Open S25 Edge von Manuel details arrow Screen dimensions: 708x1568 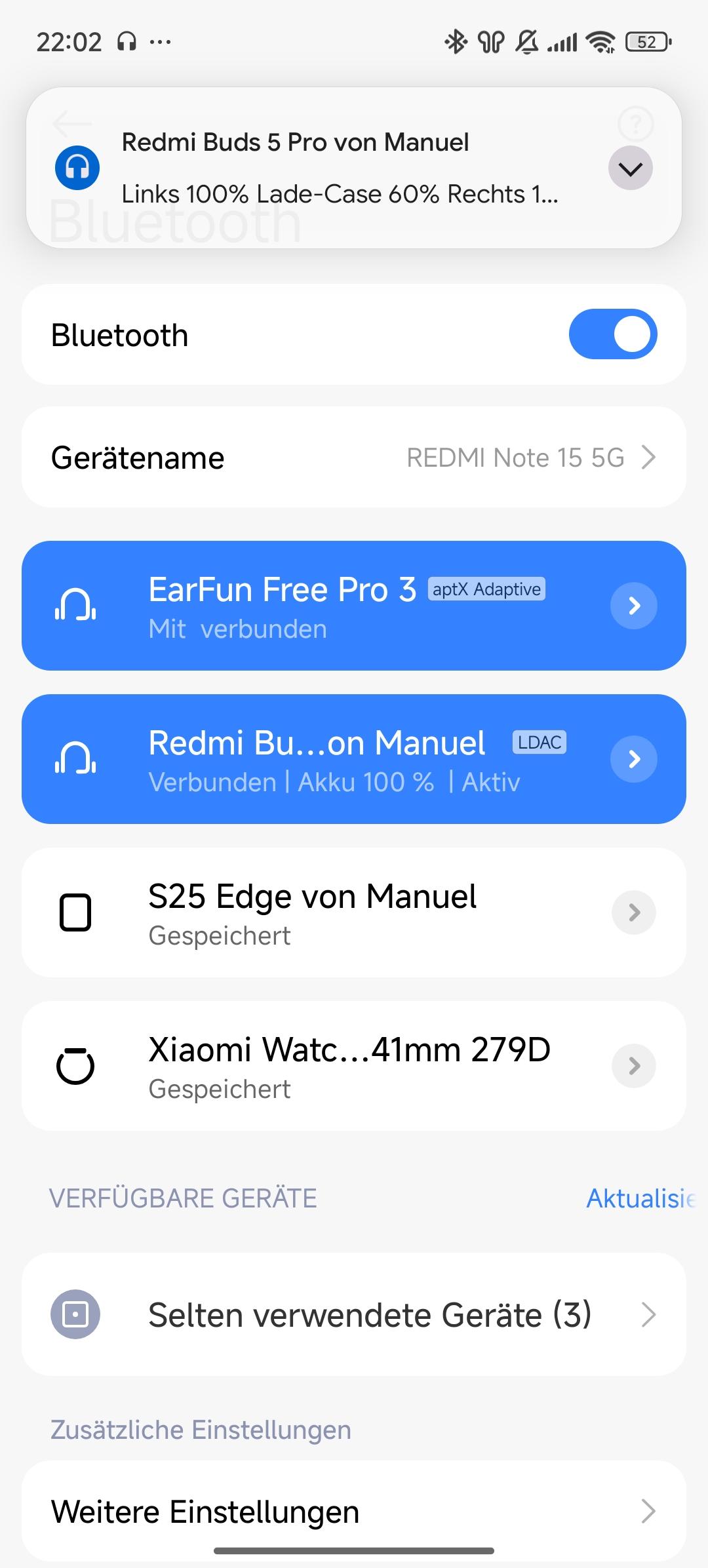click(x=633, y=912)
